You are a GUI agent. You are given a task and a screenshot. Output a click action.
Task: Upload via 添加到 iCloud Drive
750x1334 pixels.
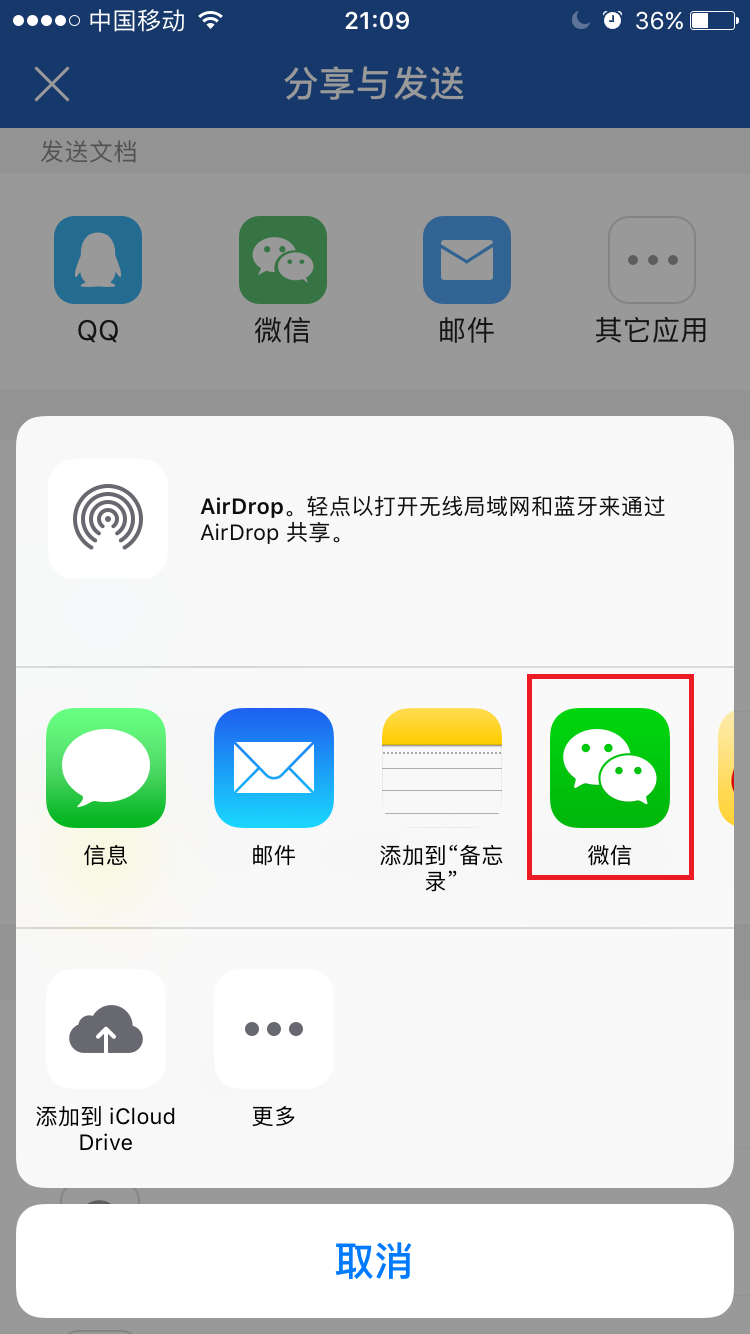tap(106, 1029)
